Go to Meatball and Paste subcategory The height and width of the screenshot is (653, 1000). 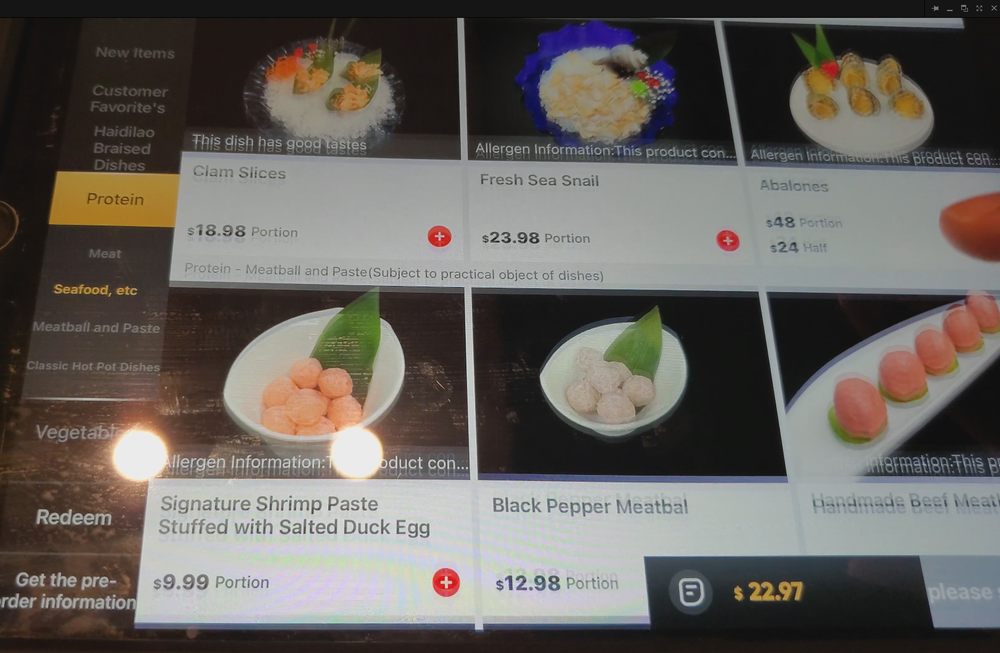tap(96, 327)
